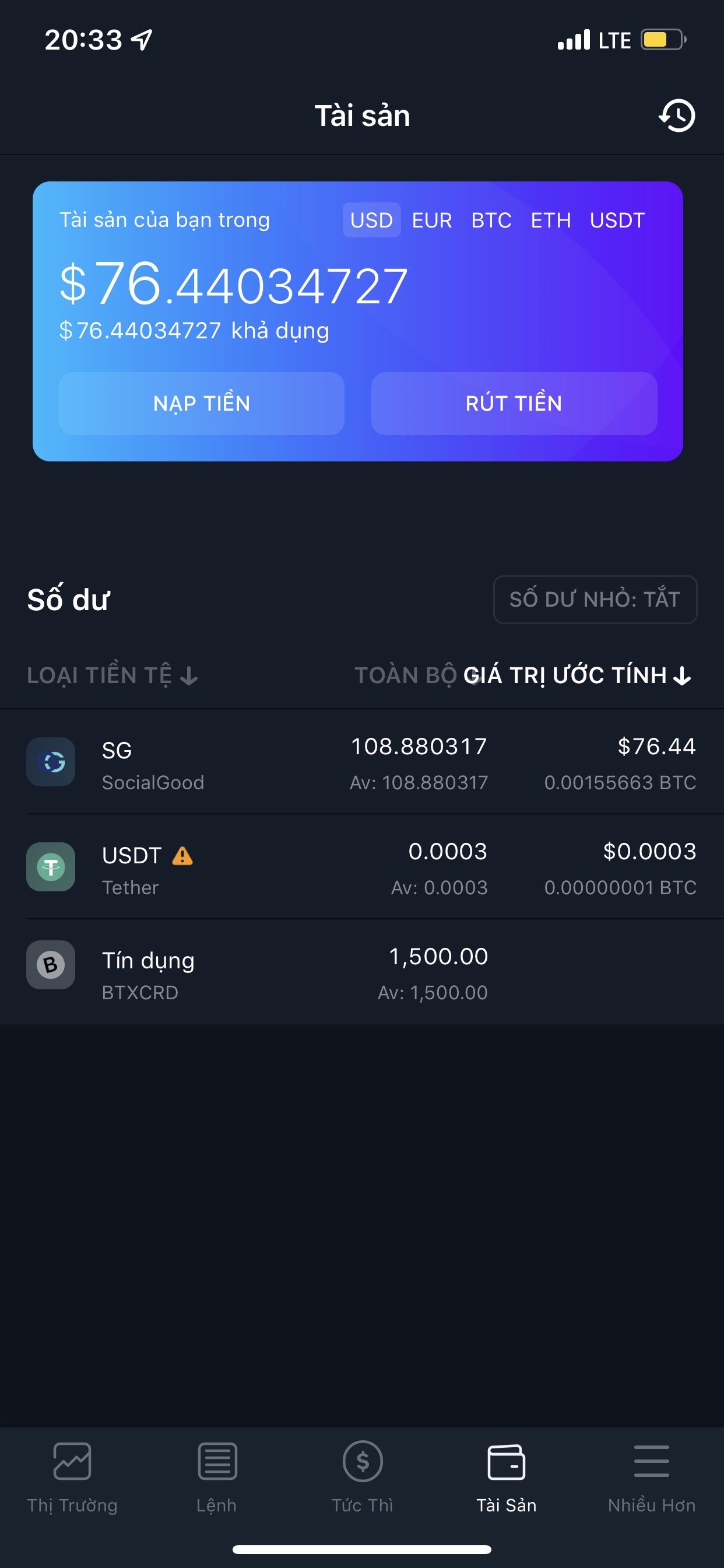The height and width of the screenshot is (1568, 724).
Task: Sort by TOÀN BỘ column
Action: click(x=405, y=675)
